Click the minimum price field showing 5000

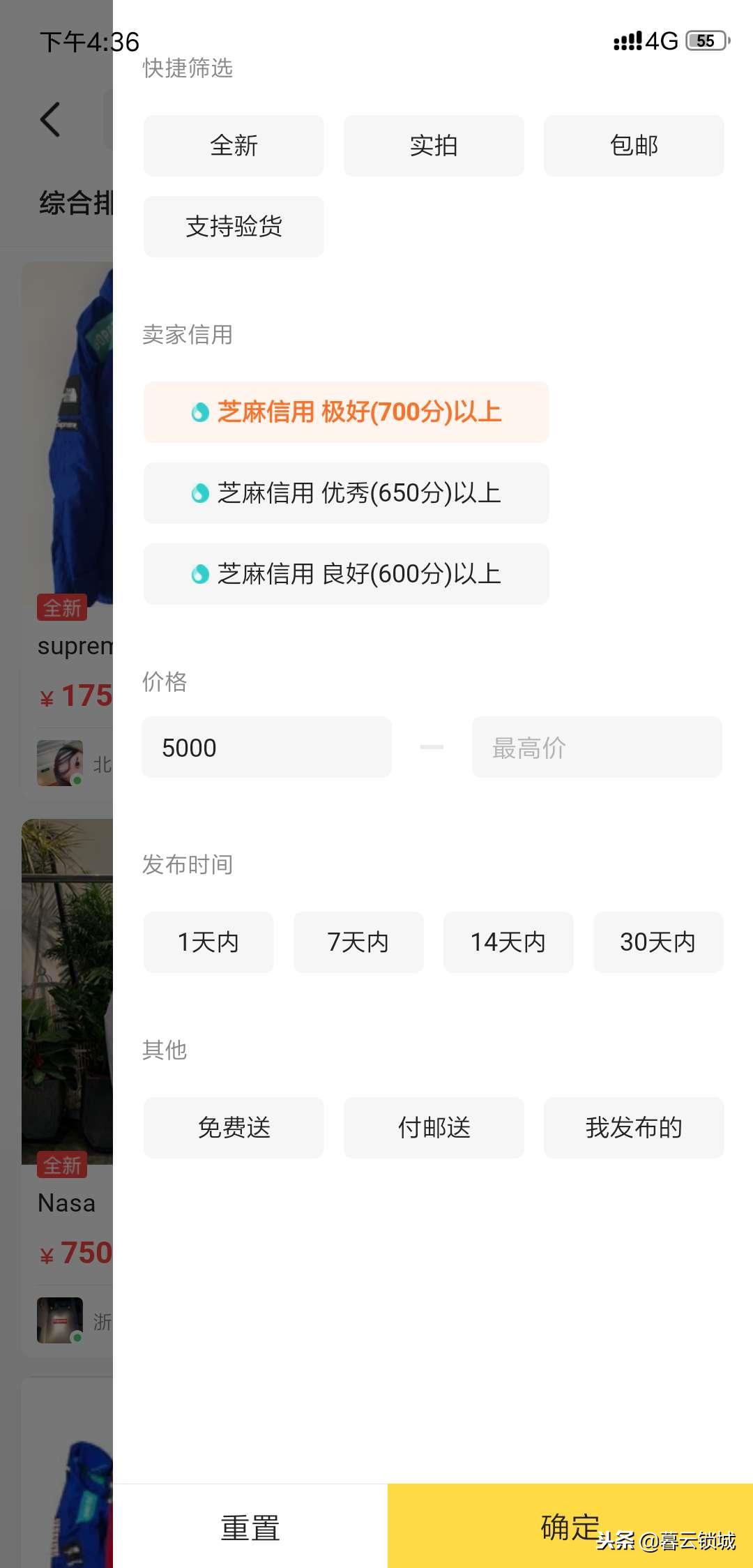click(x=266, y=747)
